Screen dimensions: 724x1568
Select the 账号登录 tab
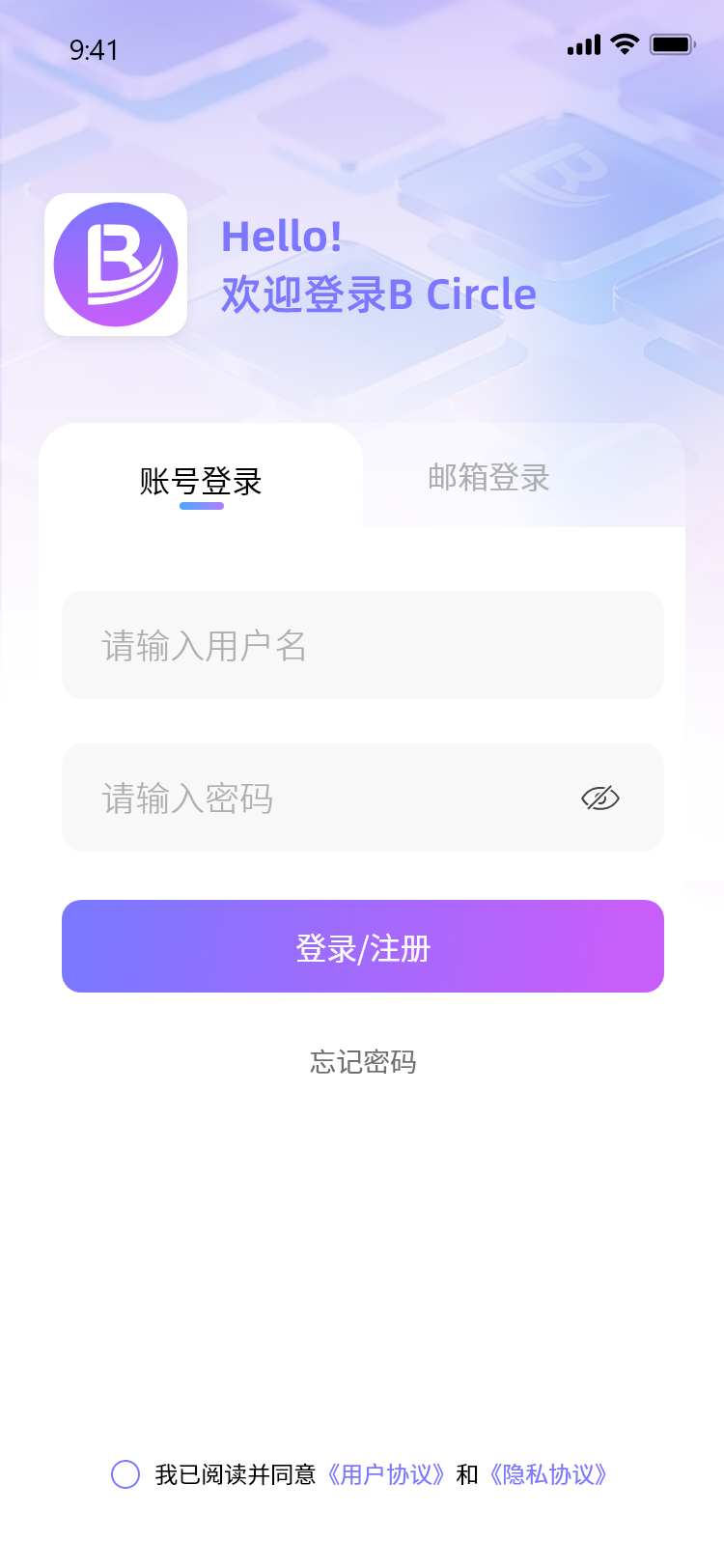click(201, 482)
